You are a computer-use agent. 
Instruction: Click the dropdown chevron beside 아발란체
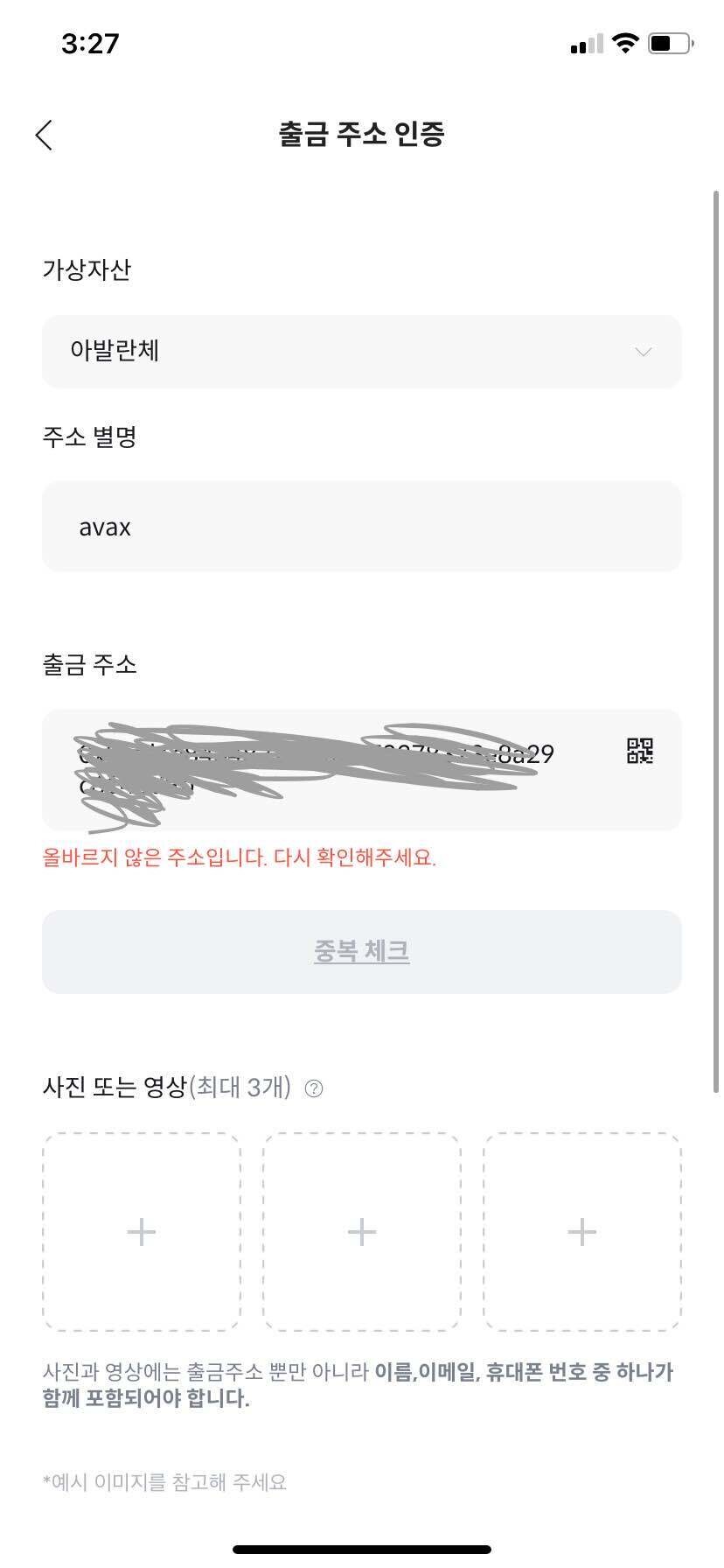pos(644,352)
